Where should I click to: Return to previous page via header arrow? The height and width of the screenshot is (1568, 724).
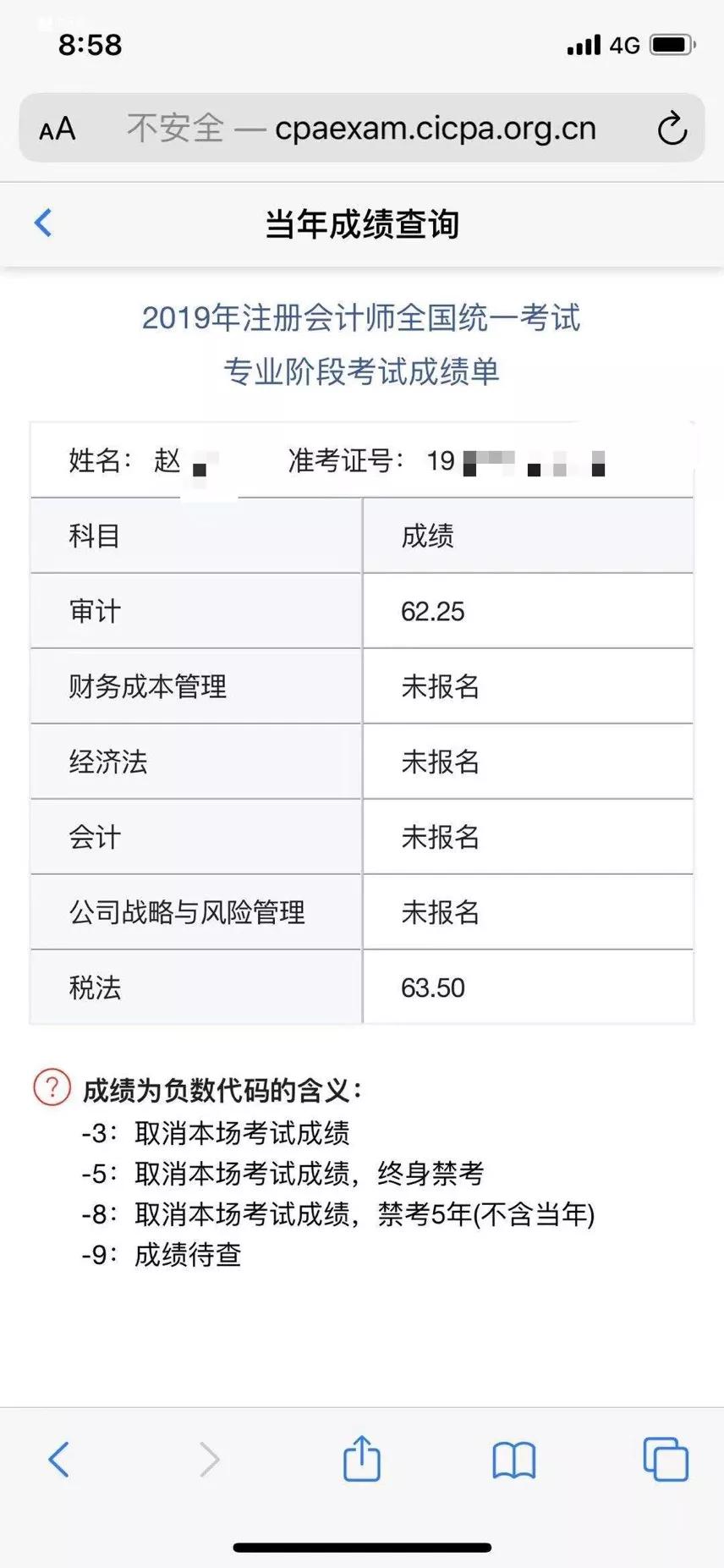pyautogui.click(x=43, y=223)
